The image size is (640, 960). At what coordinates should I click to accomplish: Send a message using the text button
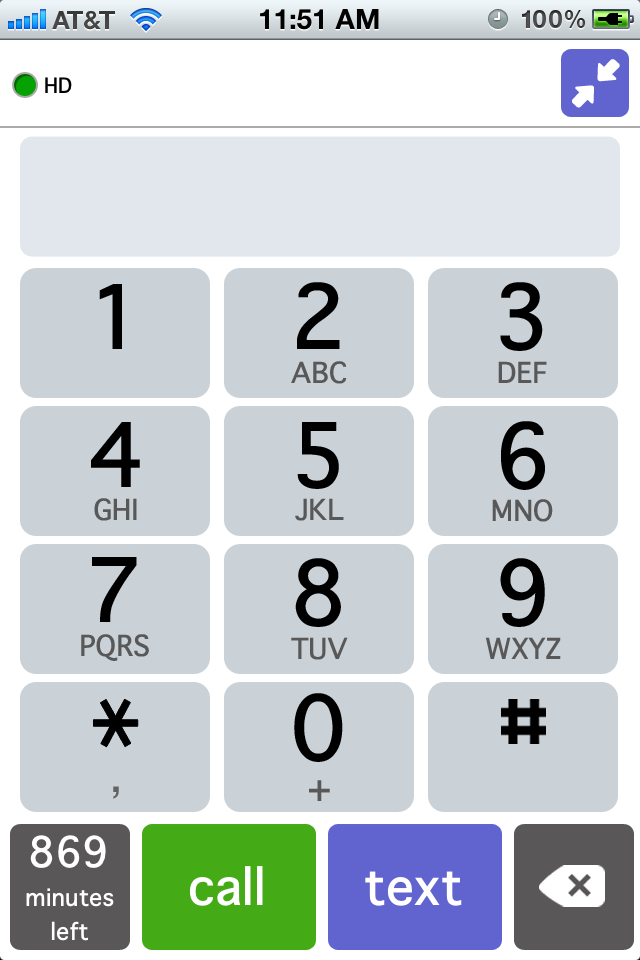pos(414,887)
